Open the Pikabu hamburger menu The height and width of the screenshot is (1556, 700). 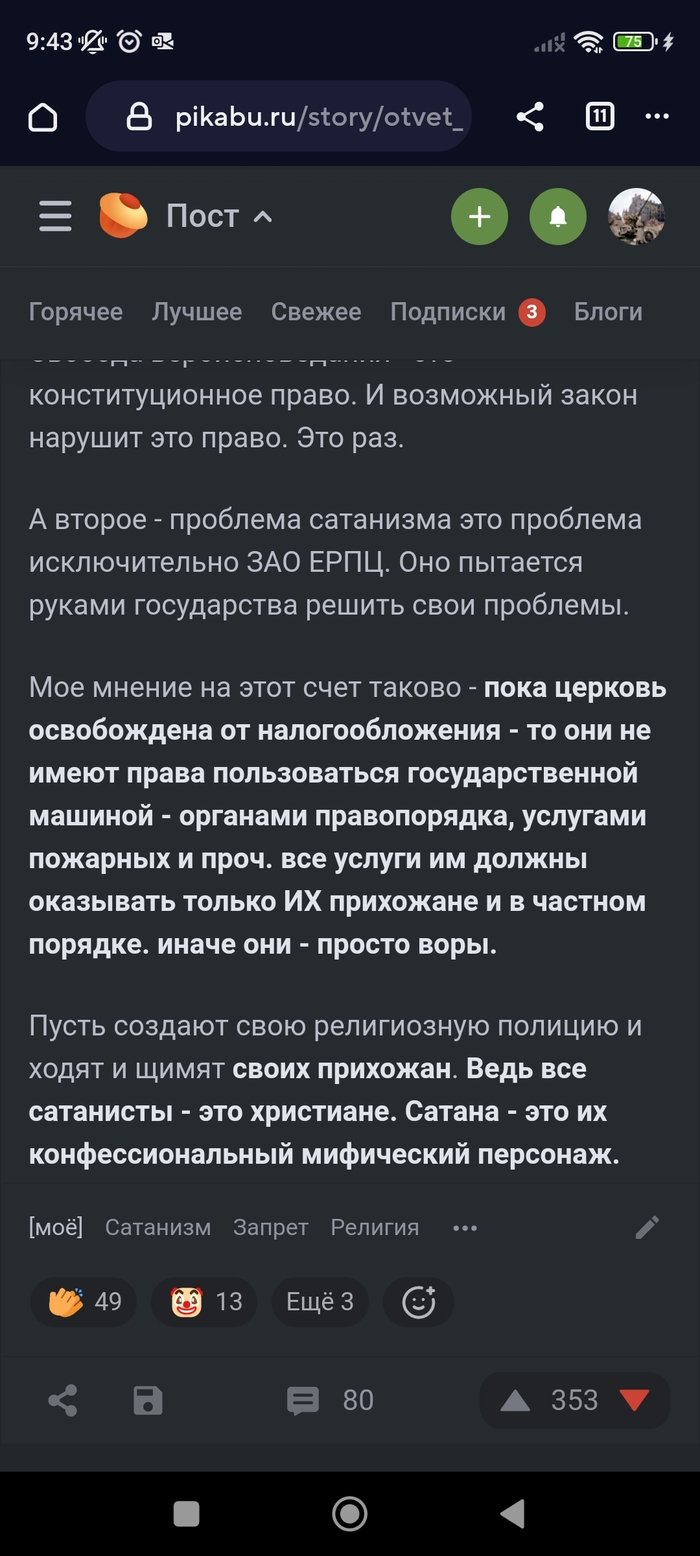pyautogui.click(x=55, y=216)
